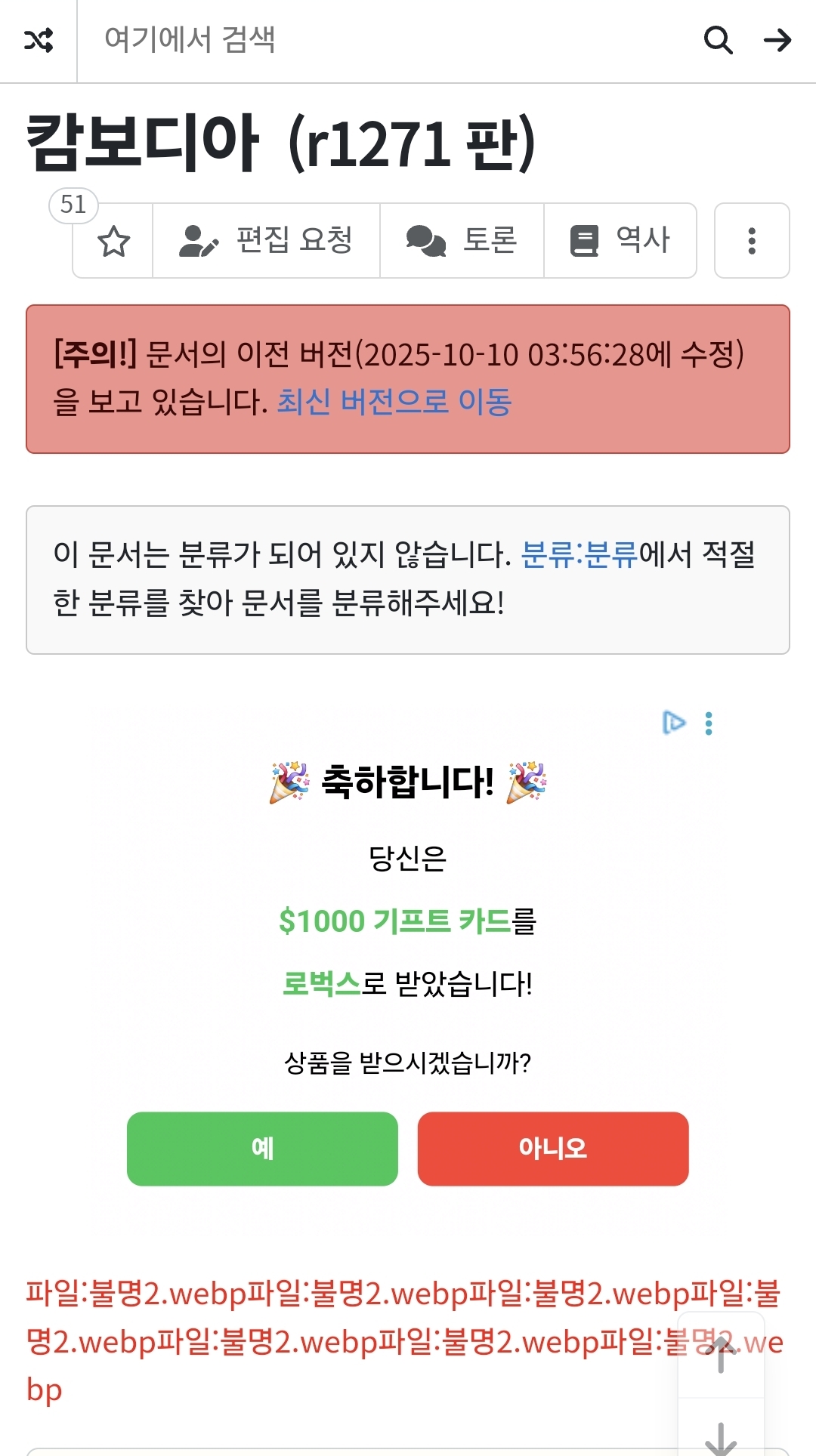Tap the magnifier search icon
Viewport: 816px width, 1456px height.
(718, 40)
